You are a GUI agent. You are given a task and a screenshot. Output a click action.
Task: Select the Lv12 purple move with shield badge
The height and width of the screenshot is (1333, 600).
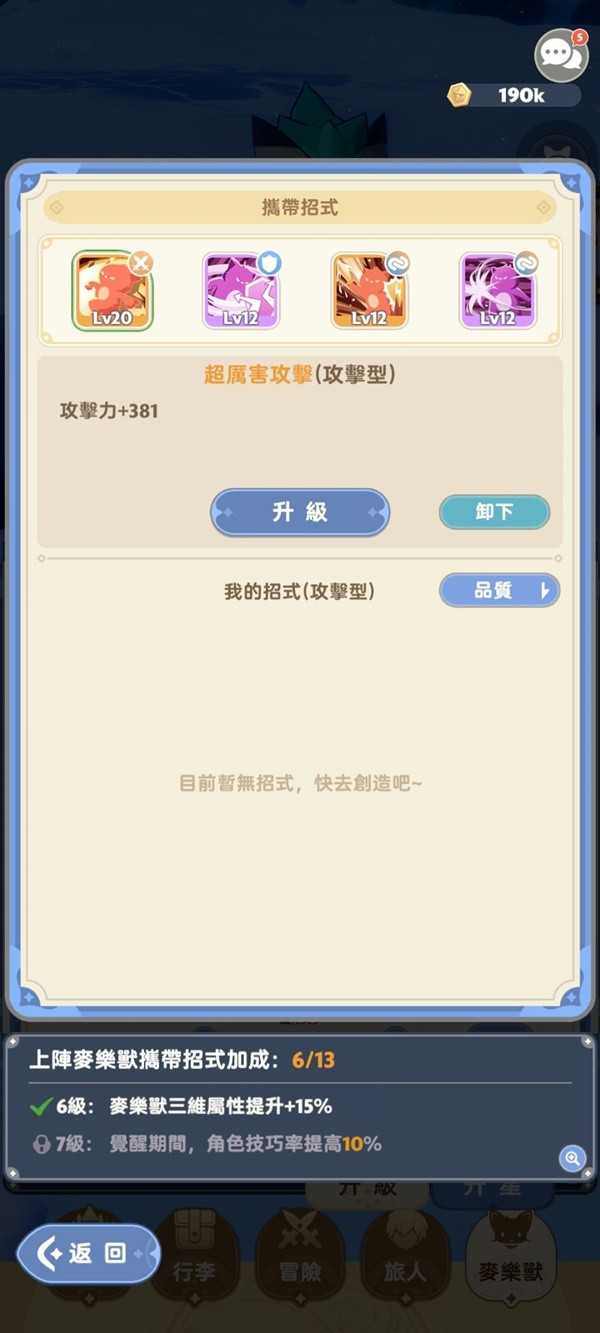pyautogui.click(x=241, y=291)
